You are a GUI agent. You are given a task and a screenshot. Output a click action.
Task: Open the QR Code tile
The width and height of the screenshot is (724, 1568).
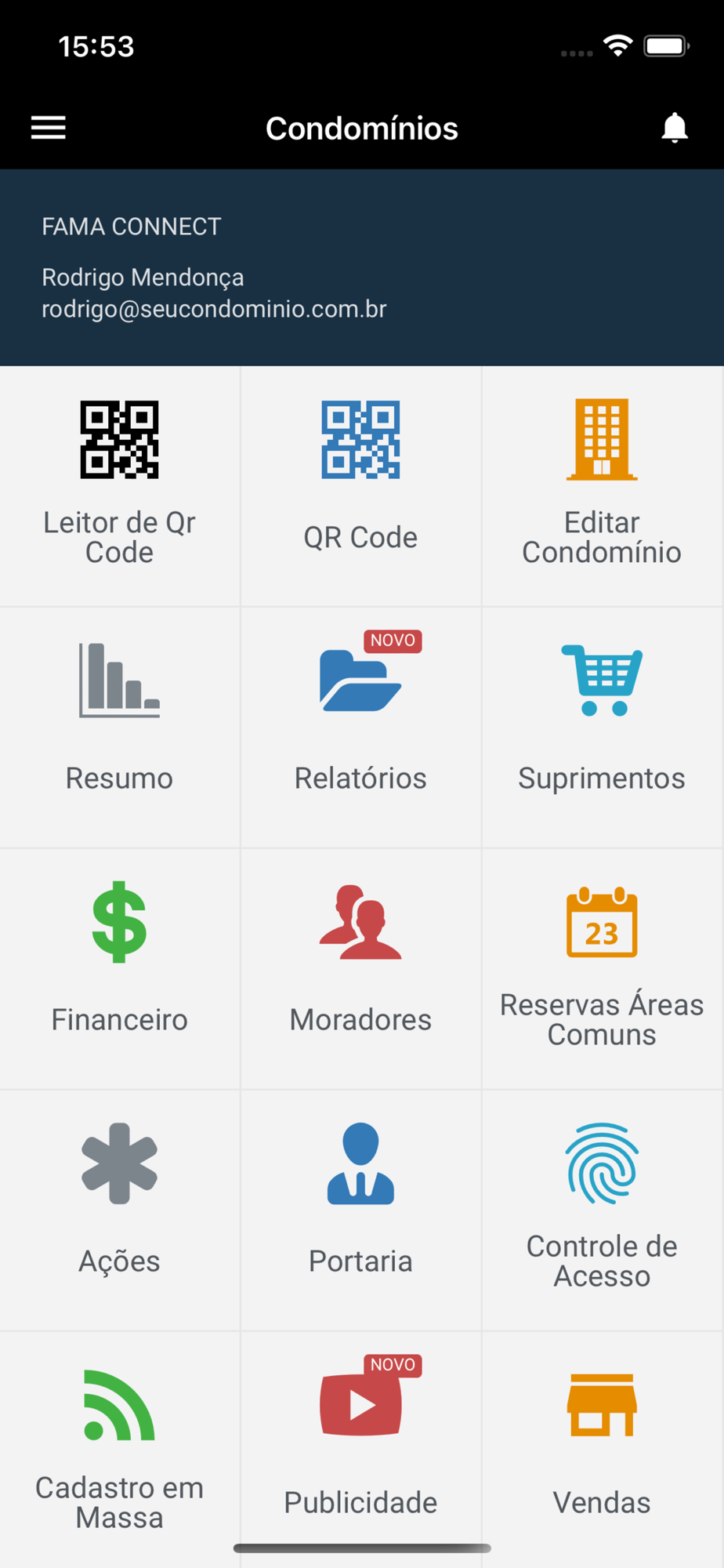point(360,486)
